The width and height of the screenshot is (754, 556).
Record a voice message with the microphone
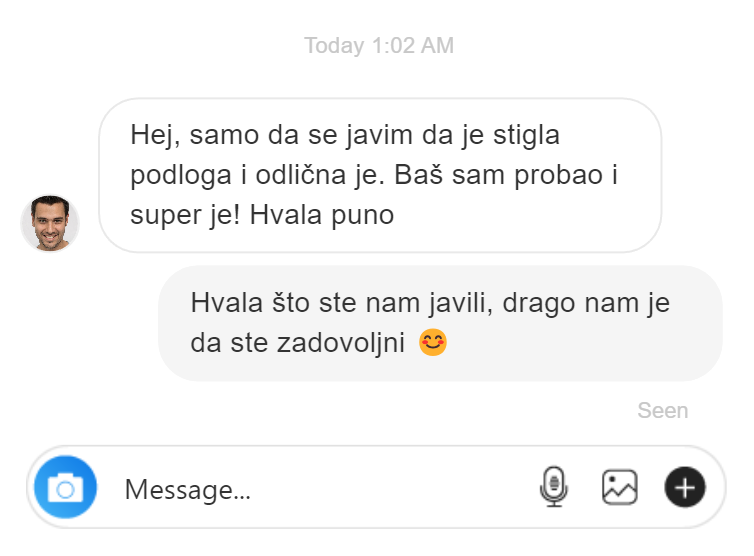[x=554, y=487]
